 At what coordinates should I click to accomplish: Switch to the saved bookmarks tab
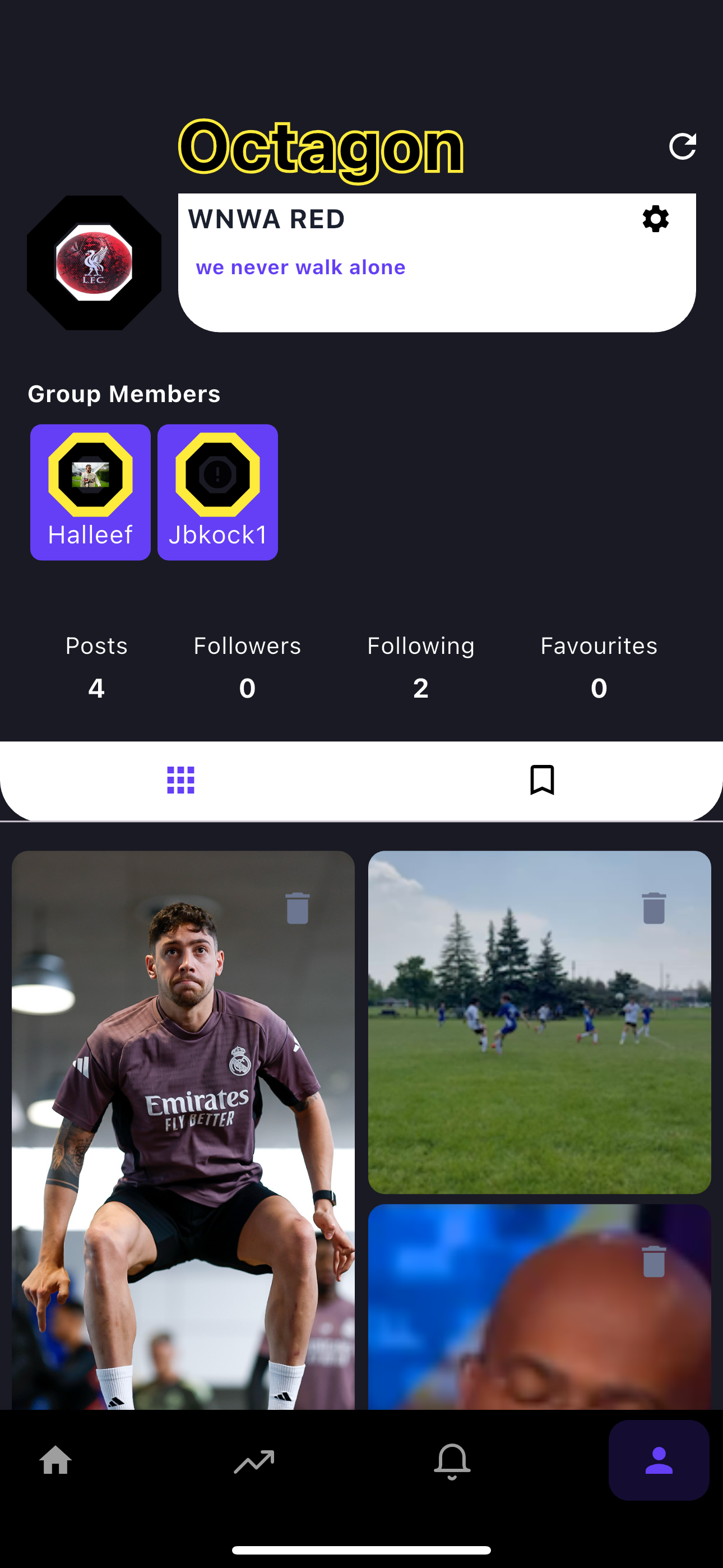coord(543,780)
